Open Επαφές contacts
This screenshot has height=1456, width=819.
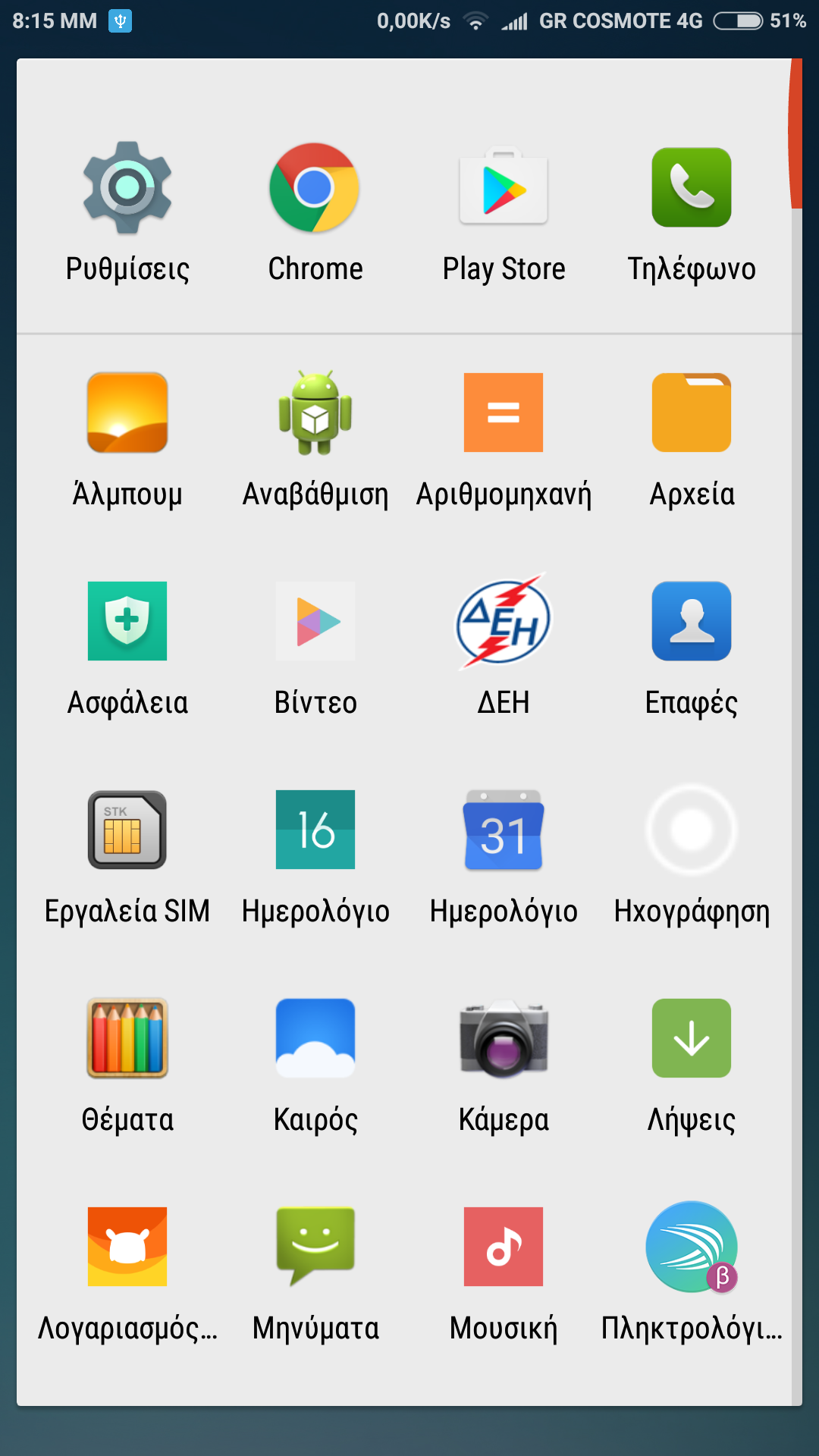691,621
